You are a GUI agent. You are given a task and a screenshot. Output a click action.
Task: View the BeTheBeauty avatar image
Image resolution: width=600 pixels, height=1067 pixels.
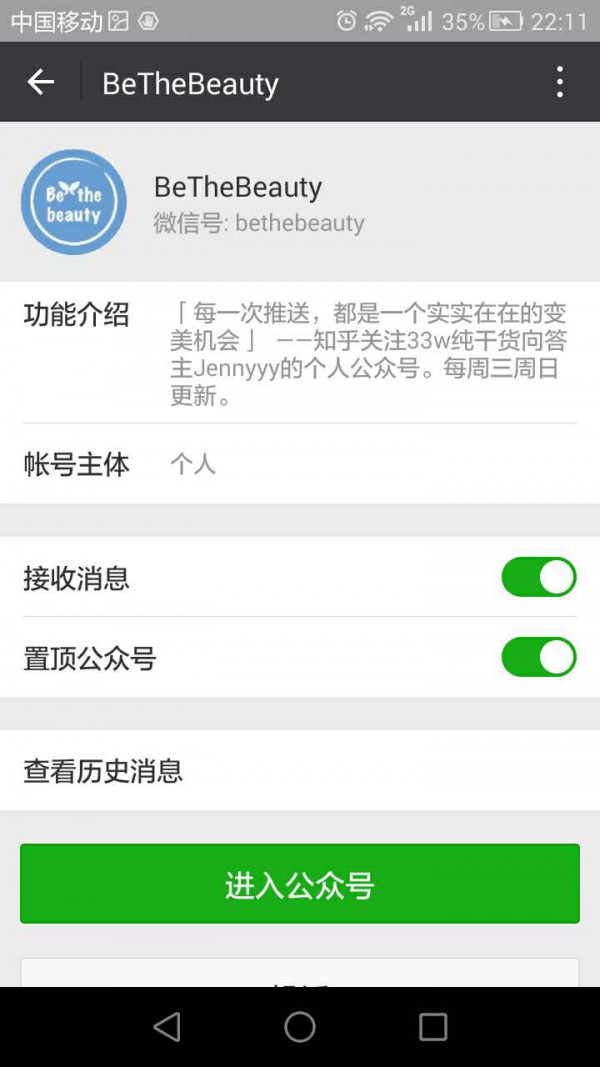[x=73, y=202]
